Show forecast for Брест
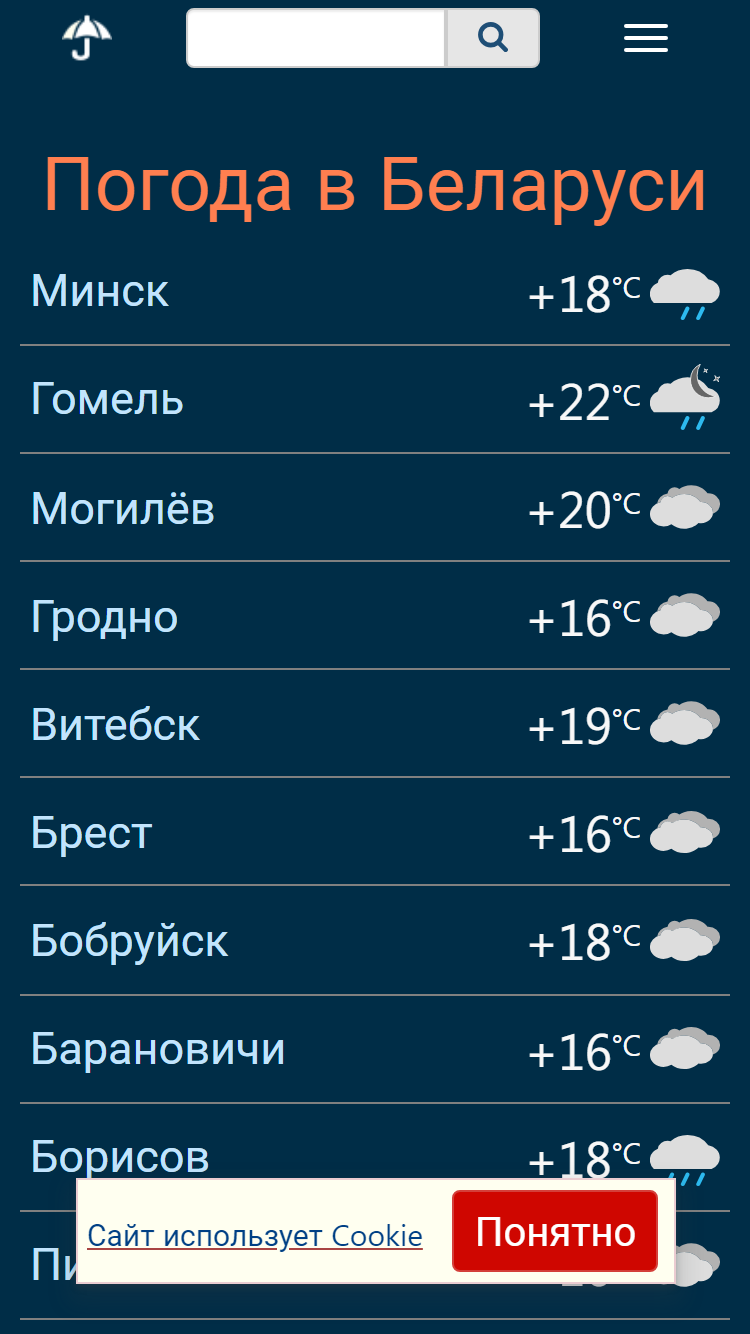This screenshot has width=750, height=1334. [x=375, y=832]
